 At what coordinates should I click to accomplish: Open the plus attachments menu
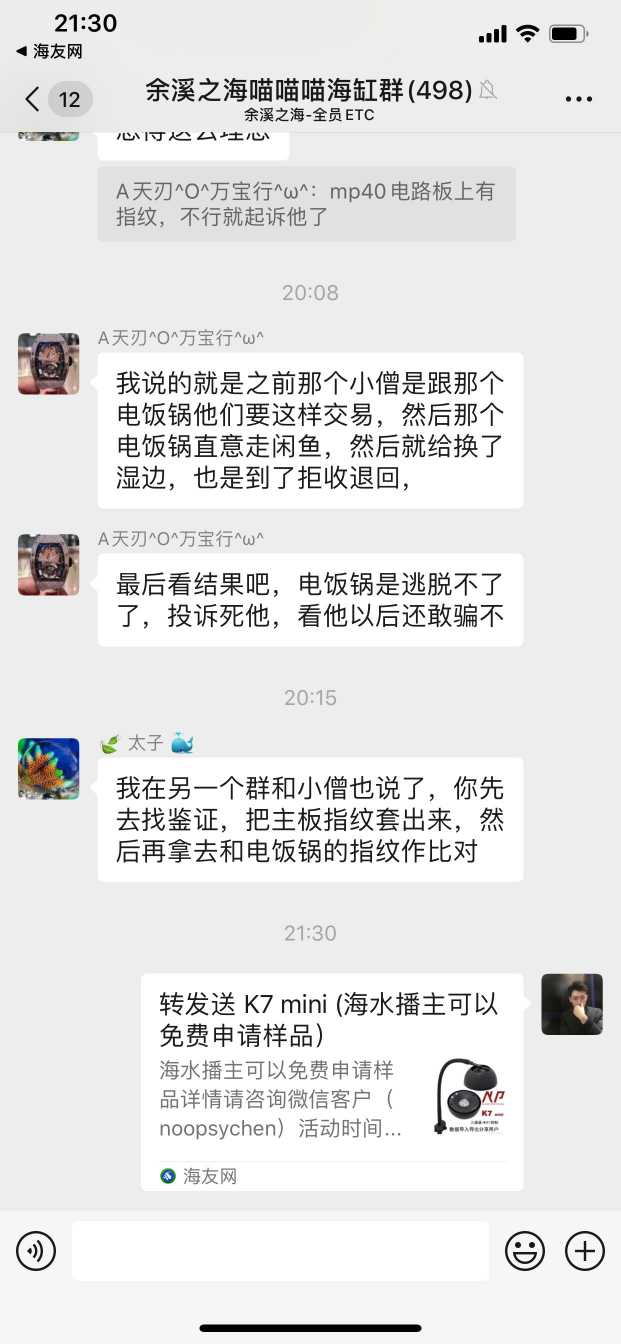click(x=585, y=1250)
